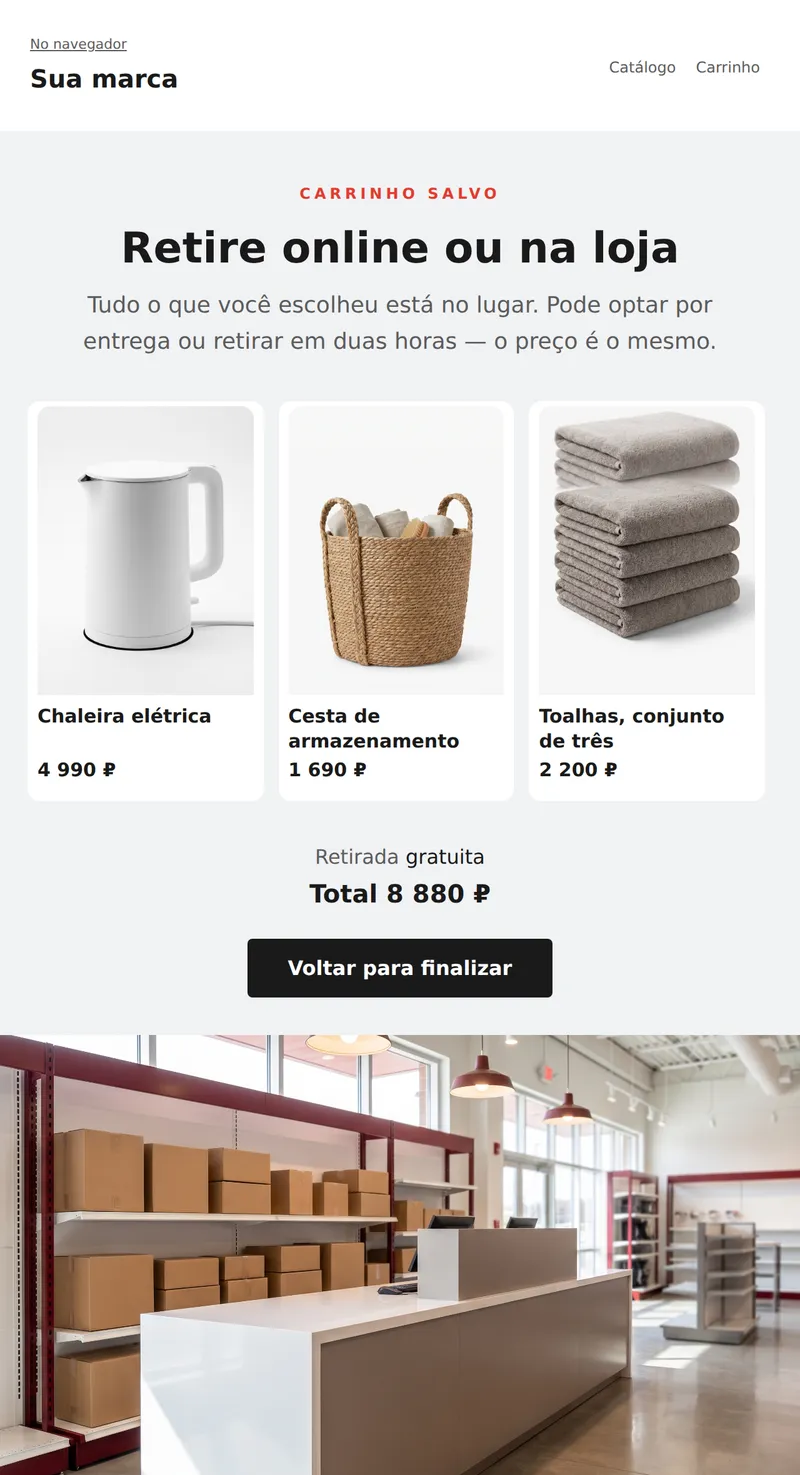Viewport: 800px width, 1475px height.
Task: Tap the Voltar para finalizar button
Action: pyautogui.click(x=400, y=968)
